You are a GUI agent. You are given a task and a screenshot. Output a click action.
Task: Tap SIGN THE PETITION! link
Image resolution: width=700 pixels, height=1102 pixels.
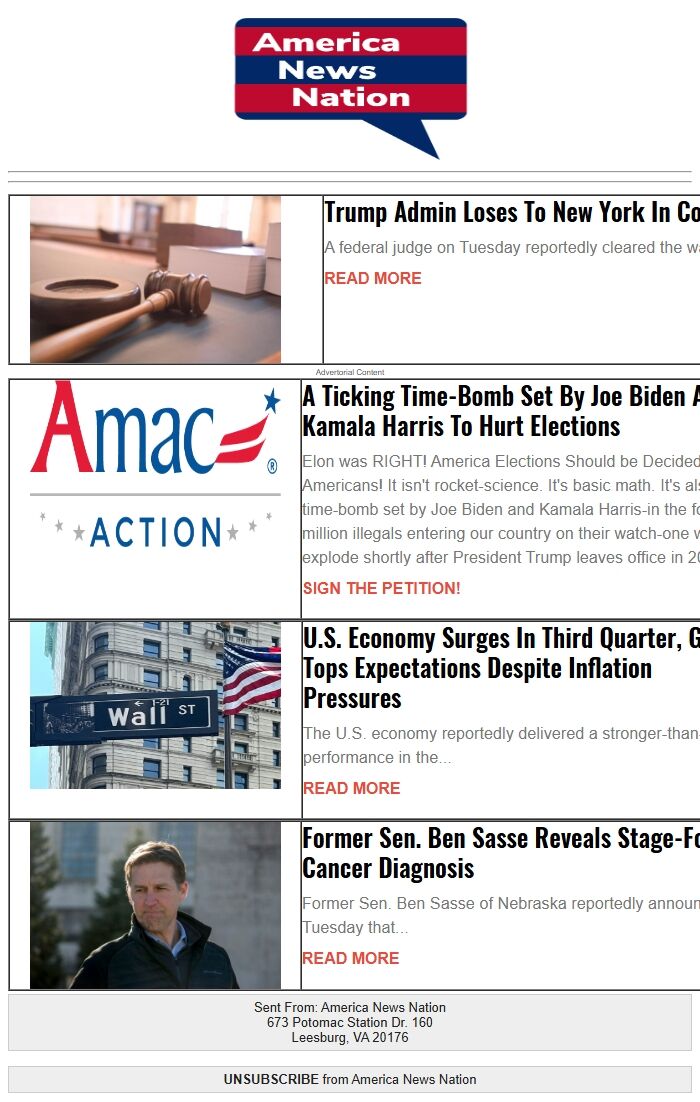381,589
